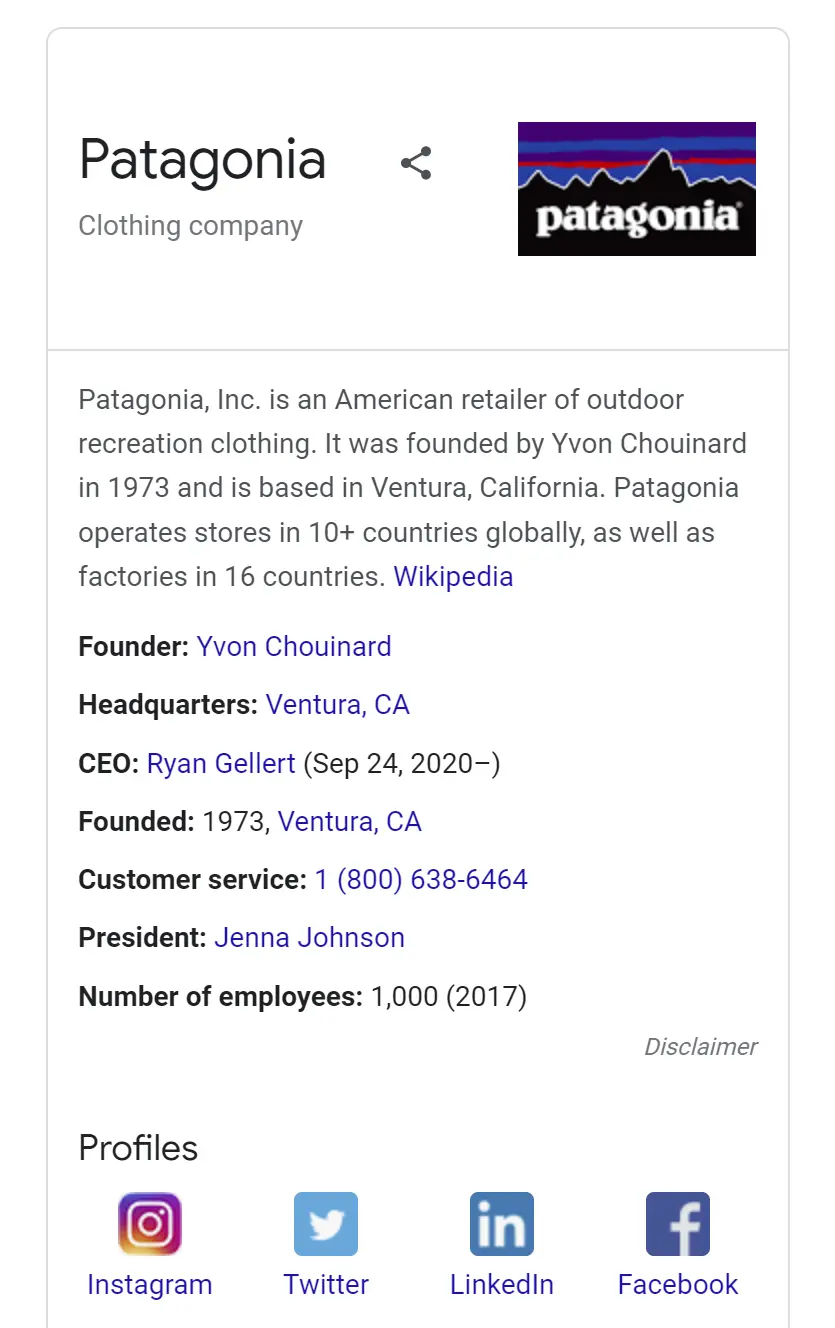View CEO Ryan Gellert
Image resolution: width=835 pixels, height=1328 pixels.
(221, 764)
